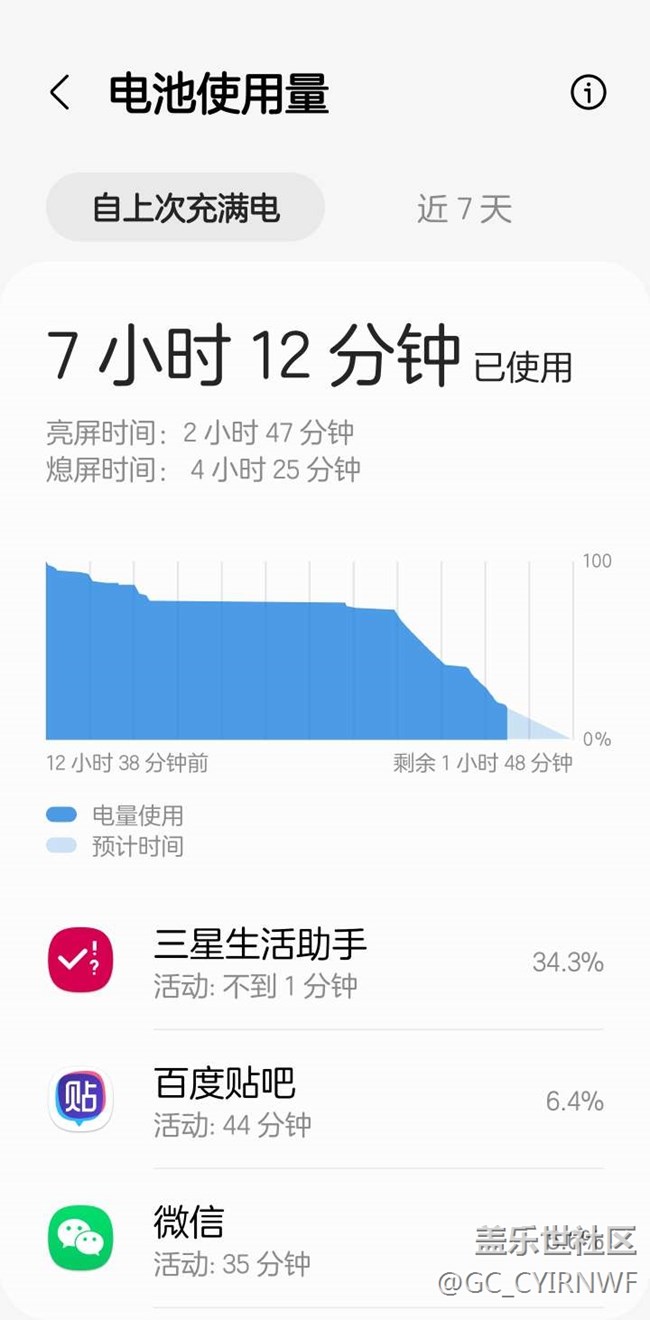Image resolution: width=650 pixels, height=1320 pixels.
Task: Open 三星生活助手 battery usage details
Action: click(325, 962)
